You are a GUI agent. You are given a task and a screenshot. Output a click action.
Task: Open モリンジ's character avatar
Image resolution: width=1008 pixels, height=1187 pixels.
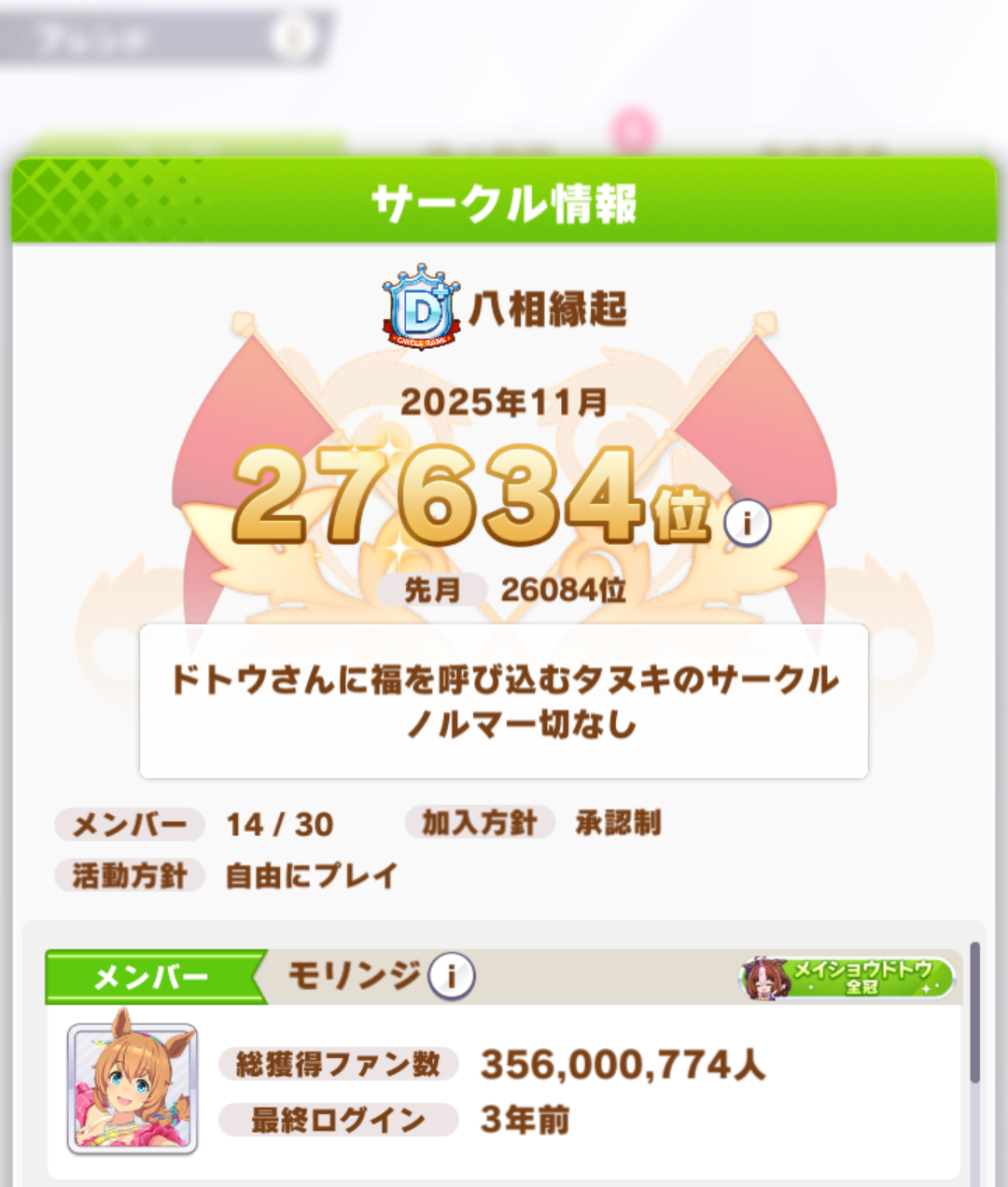132,1088
